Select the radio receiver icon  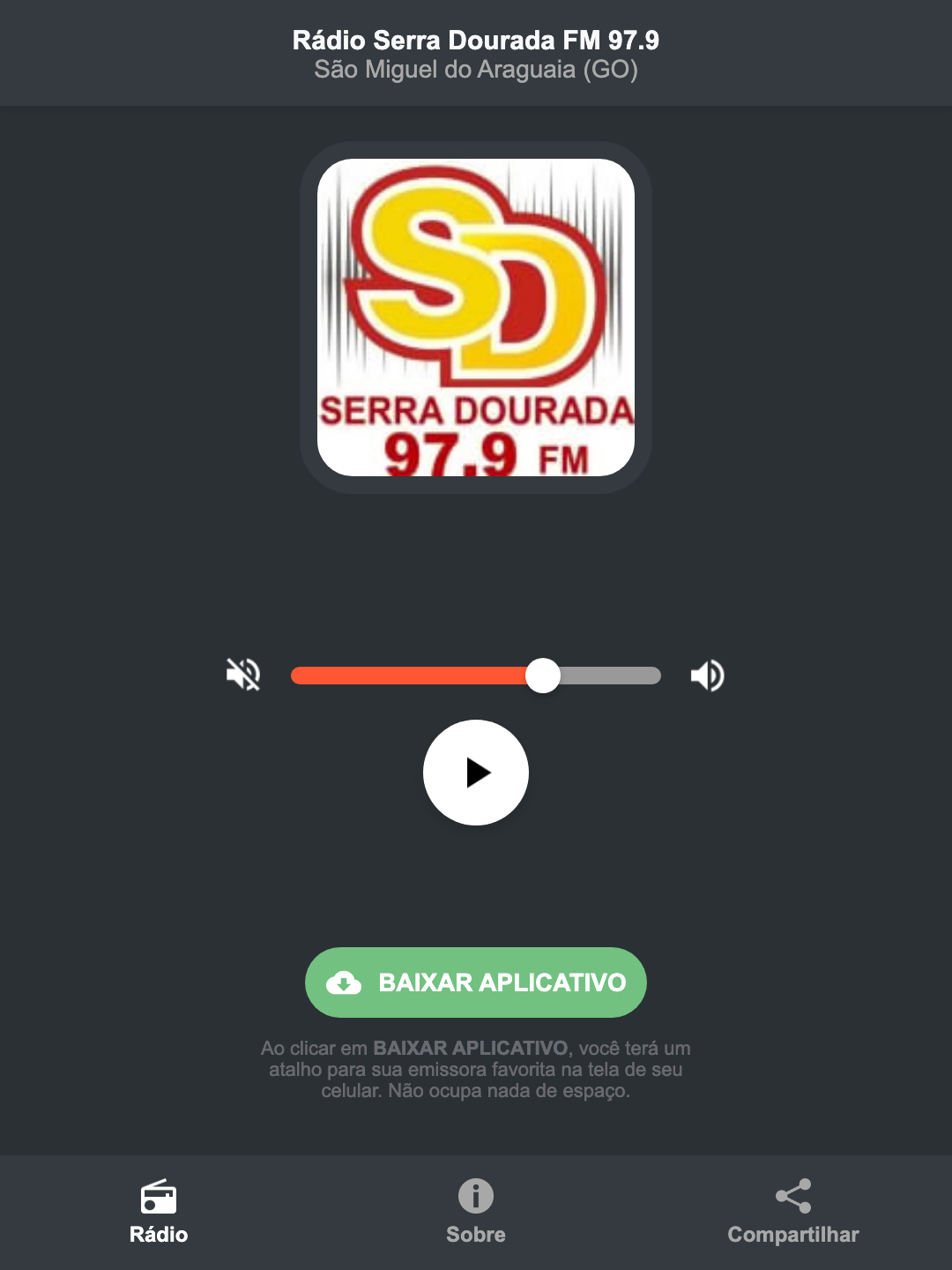159,1199
